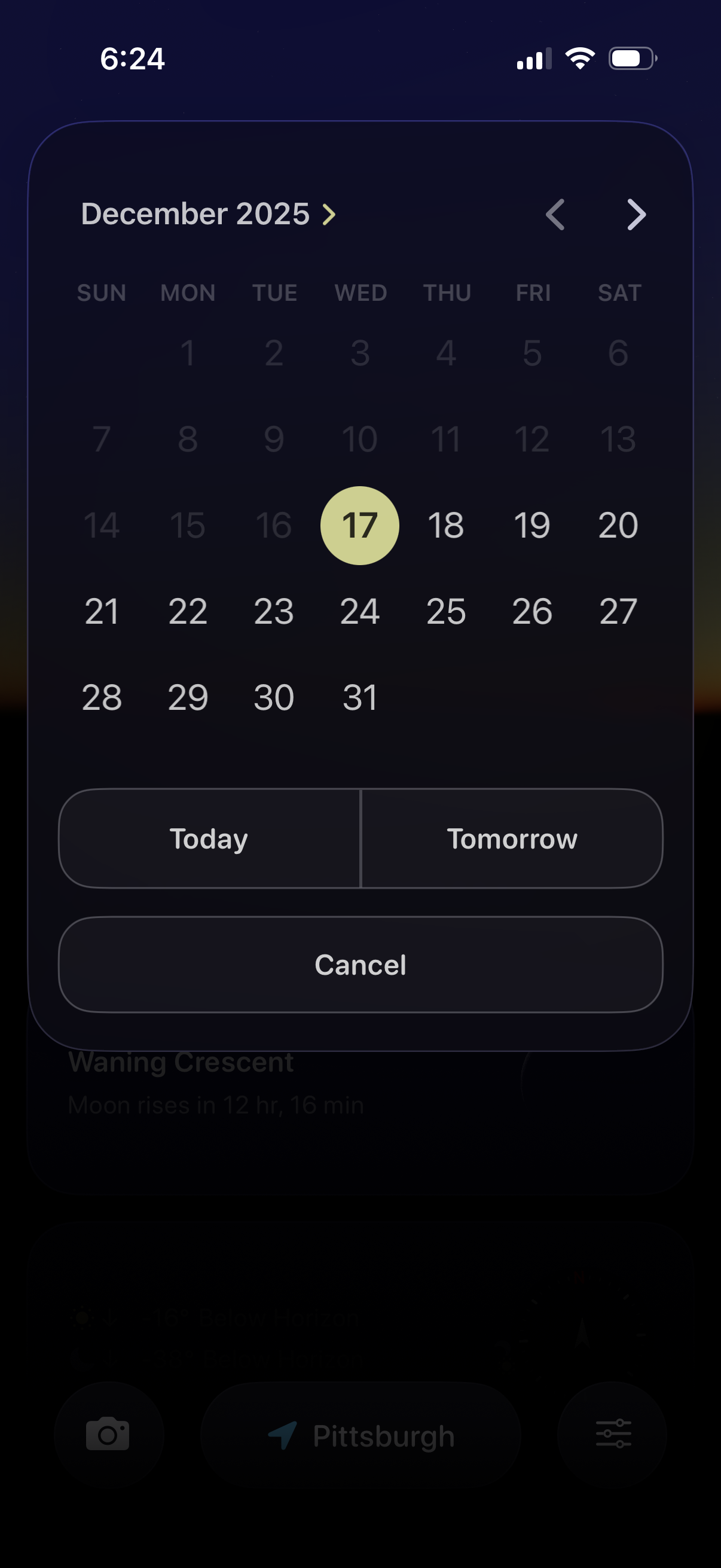Open the camera capture icon
The image size is (721, 1568).
(108, 1435)
